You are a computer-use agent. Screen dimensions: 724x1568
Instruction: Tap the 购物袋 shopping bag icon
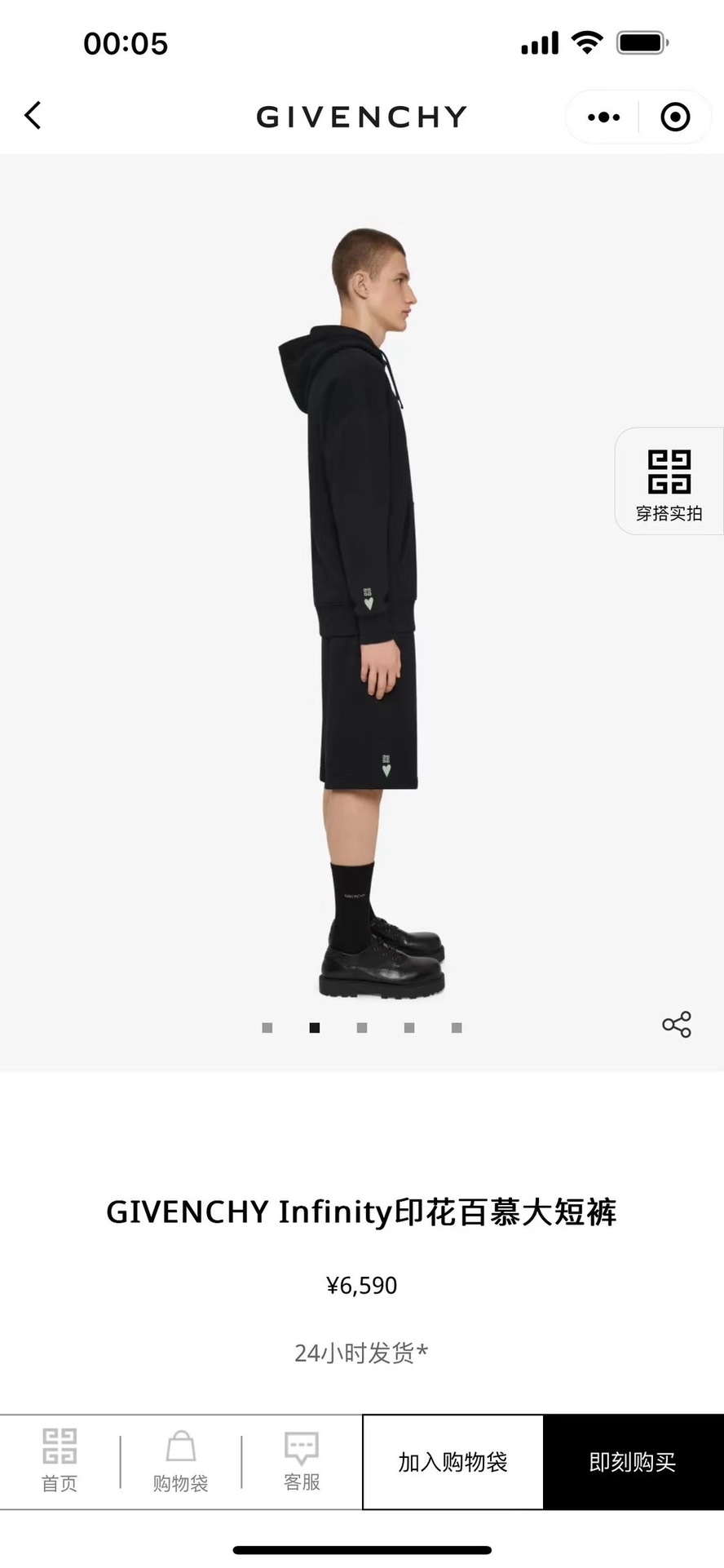pos(179,1448)
